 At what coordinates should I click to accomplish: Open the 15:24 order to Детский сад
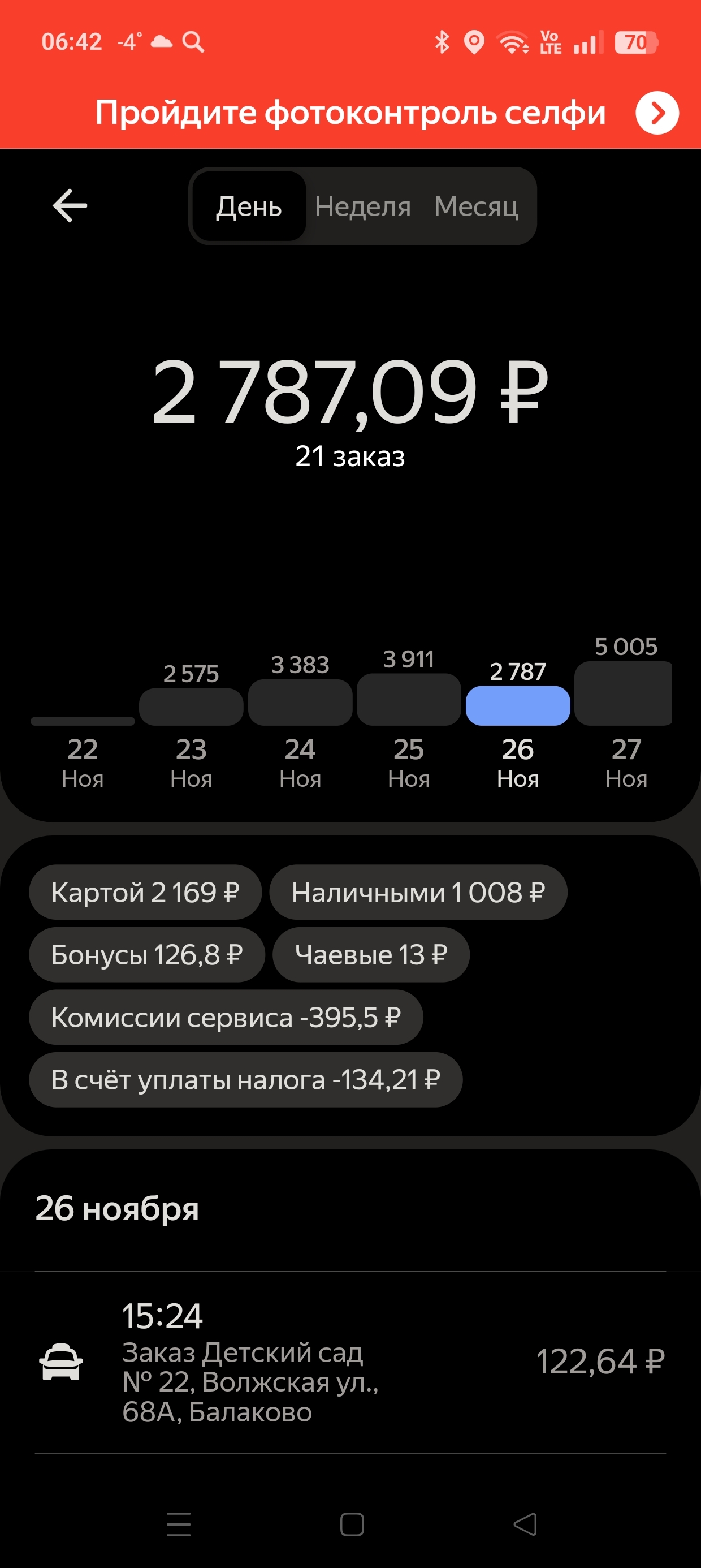click(350, 1362)
